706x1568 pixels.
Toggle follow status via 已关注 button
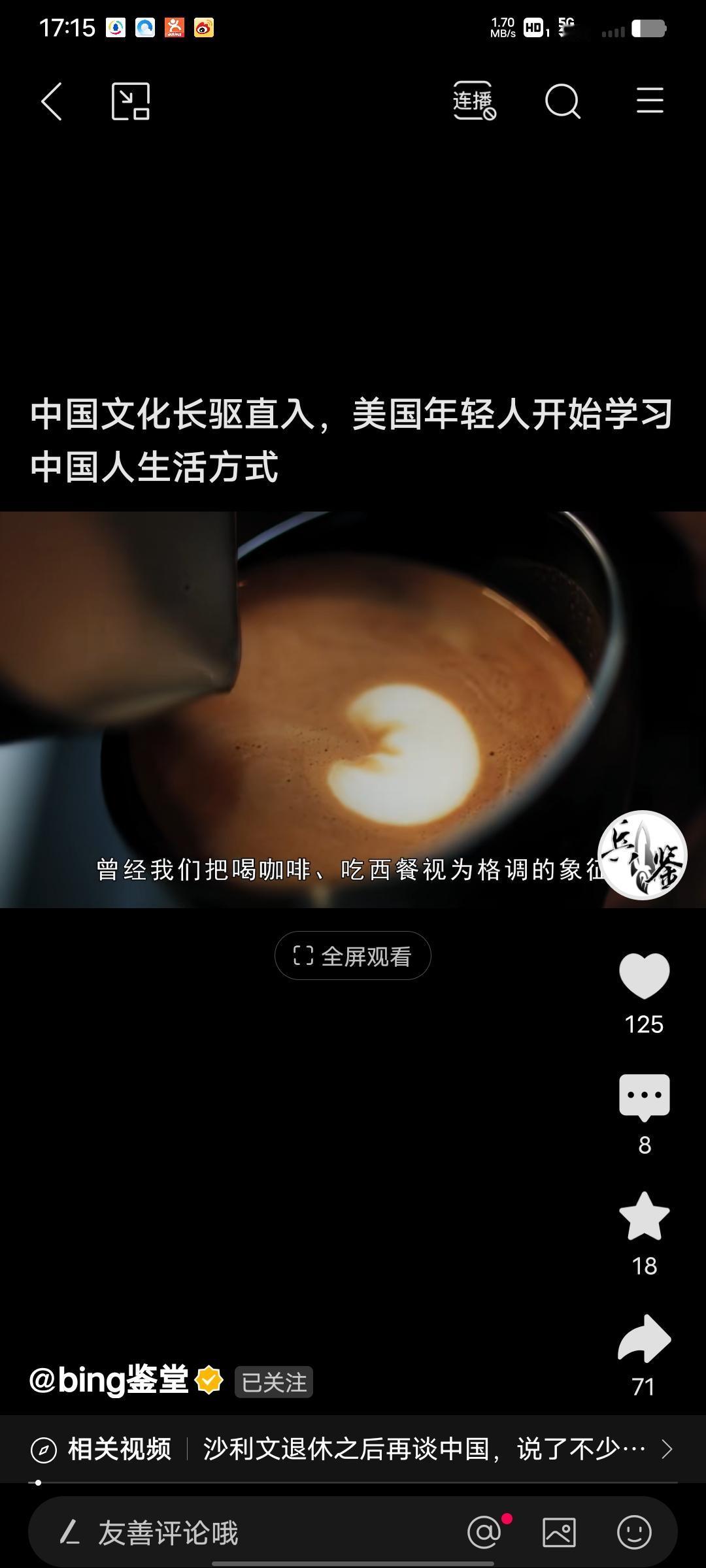(x=274, y=1380)
